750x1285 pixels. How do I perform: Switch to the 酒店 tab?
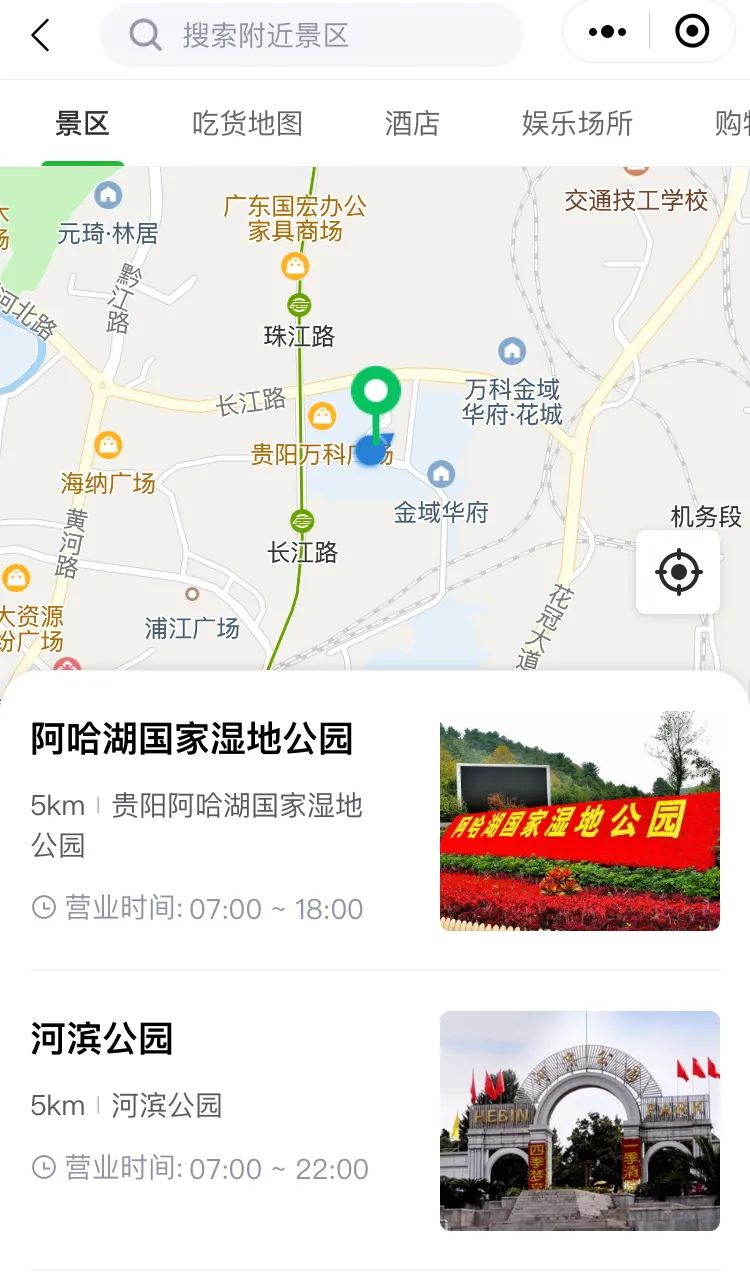click(x=412, y=123)
